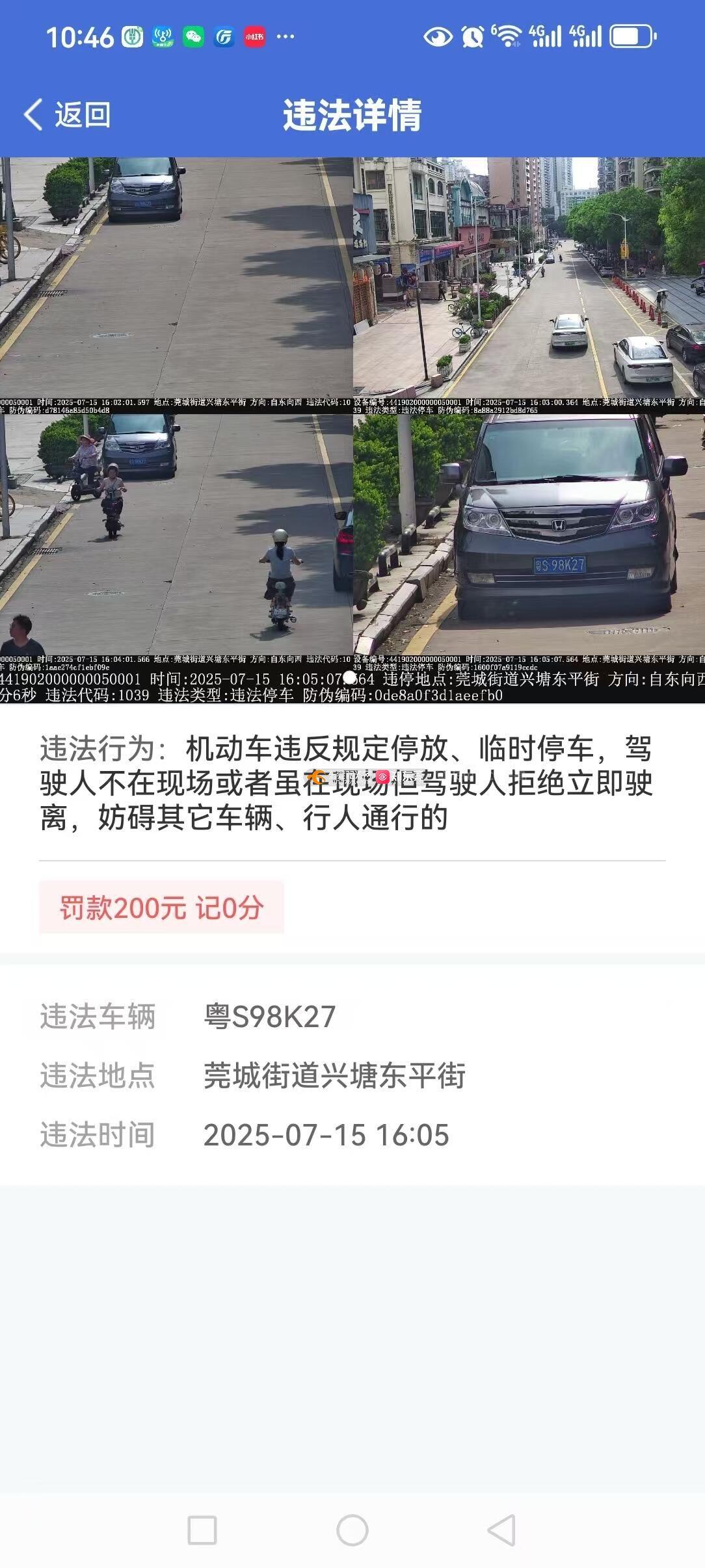
Task: Open the violation evidence photo
Action: tap(352, 429)
